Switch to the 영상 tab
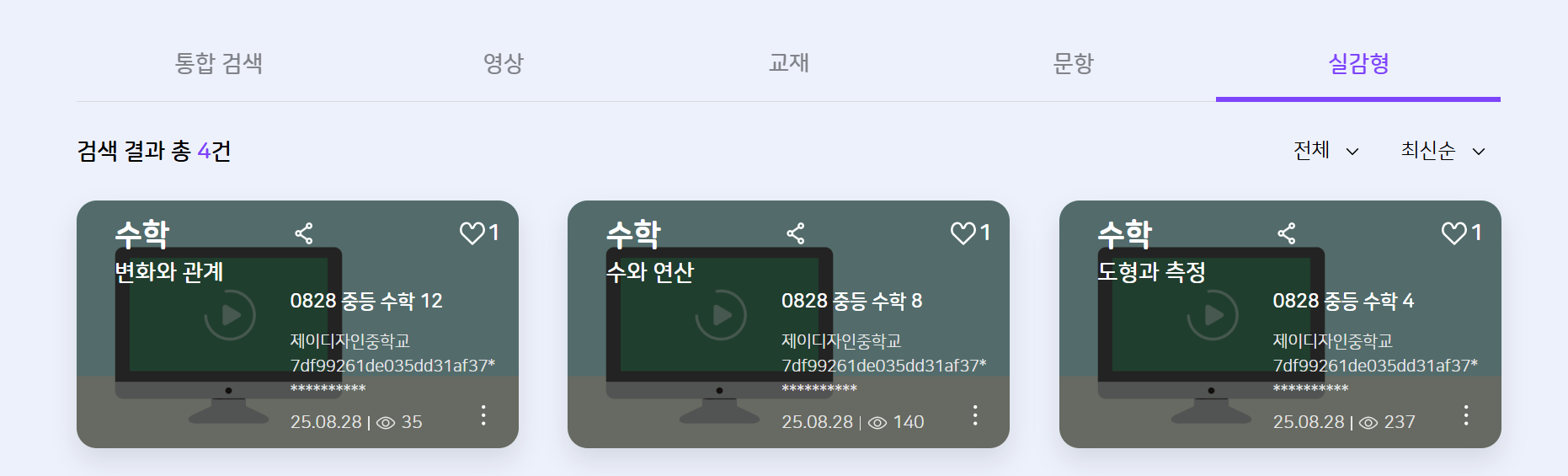 pyautogui.click(x=504, y=63)
